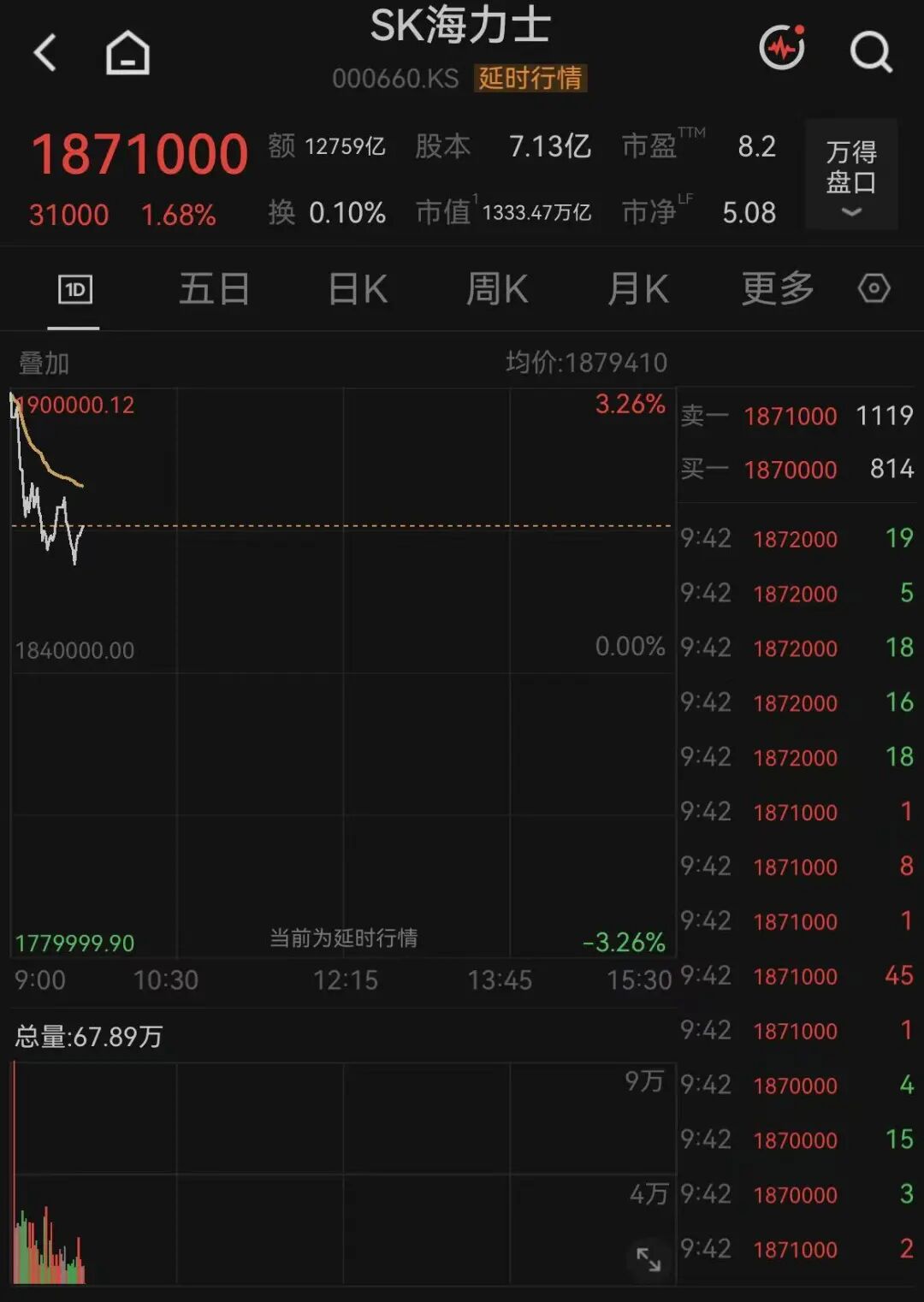924x1302 pixels.
Task: Switch to the 五日 chart
Action: pyautogui.click(x=214, y=289)
